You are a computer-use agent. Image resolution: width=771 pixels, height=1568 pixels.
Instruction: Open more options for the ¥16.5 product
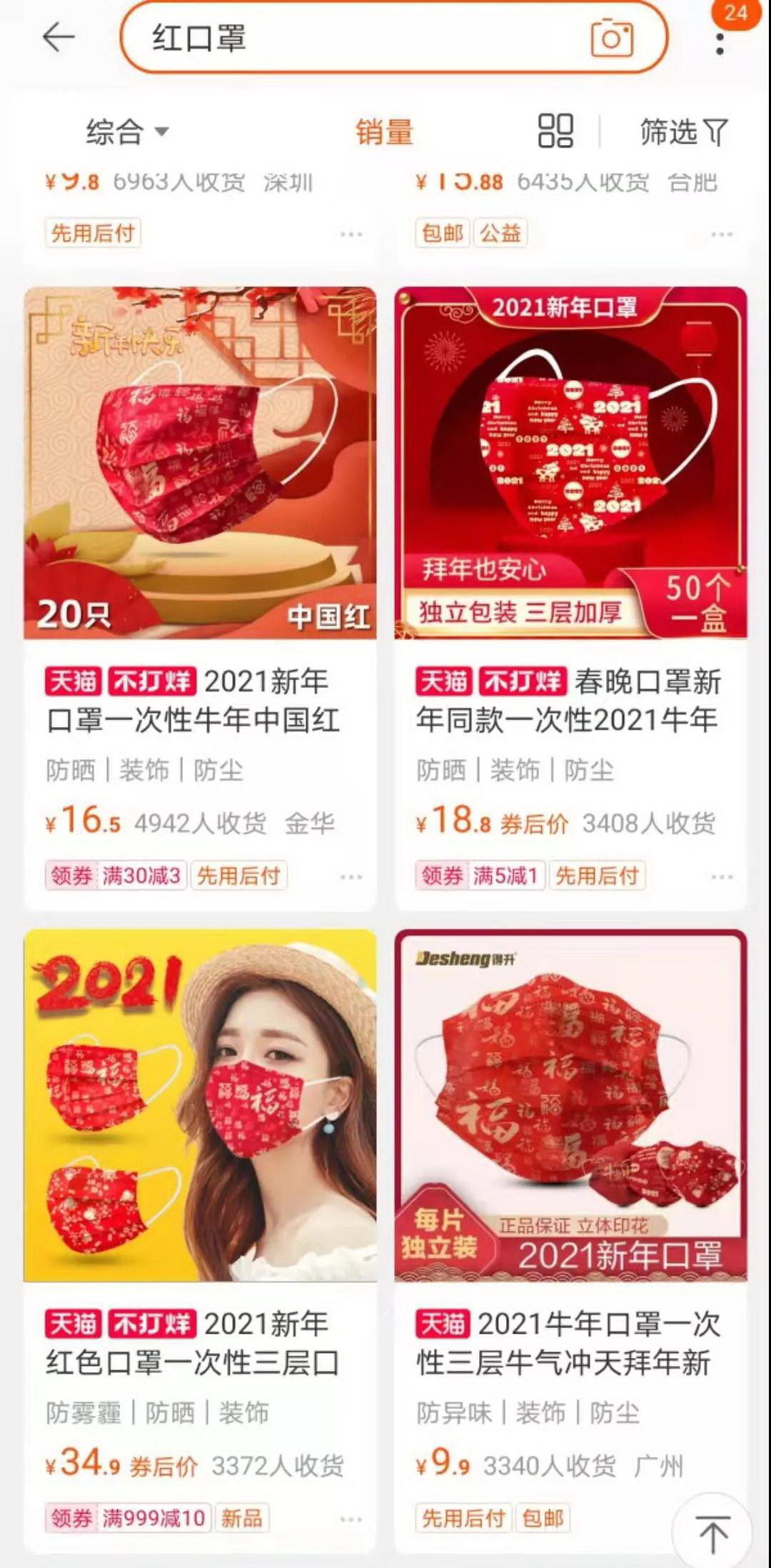click(351, 877)
